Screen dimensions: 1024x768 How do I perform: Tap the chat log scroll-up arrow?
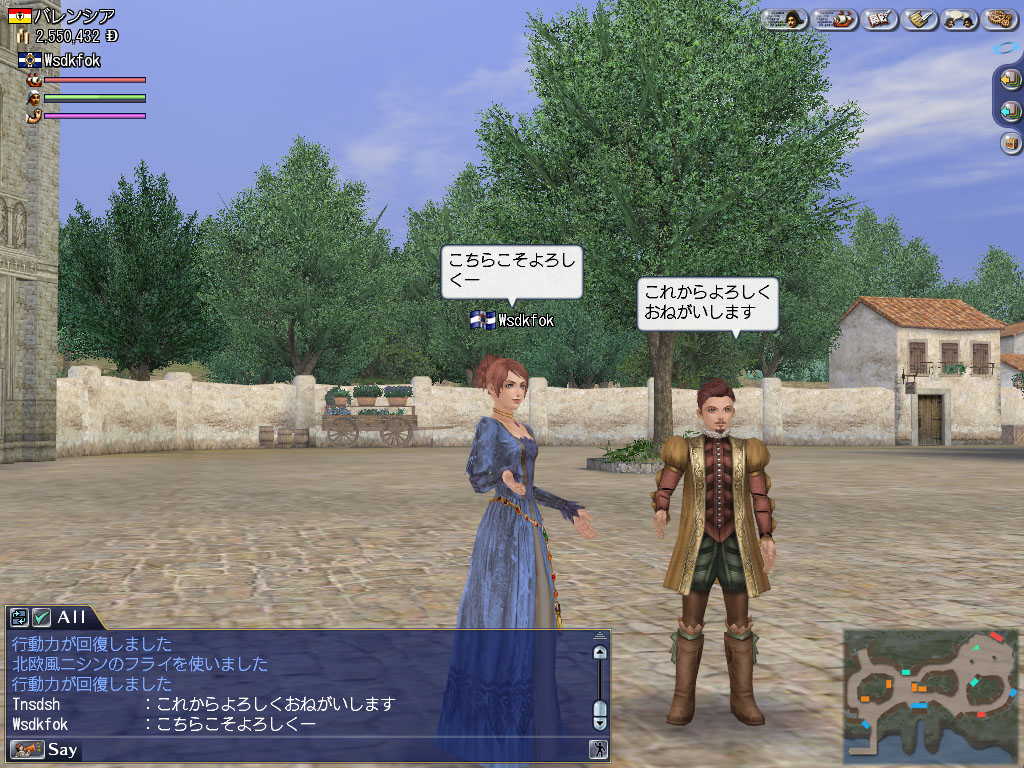[x=600, y=652]
